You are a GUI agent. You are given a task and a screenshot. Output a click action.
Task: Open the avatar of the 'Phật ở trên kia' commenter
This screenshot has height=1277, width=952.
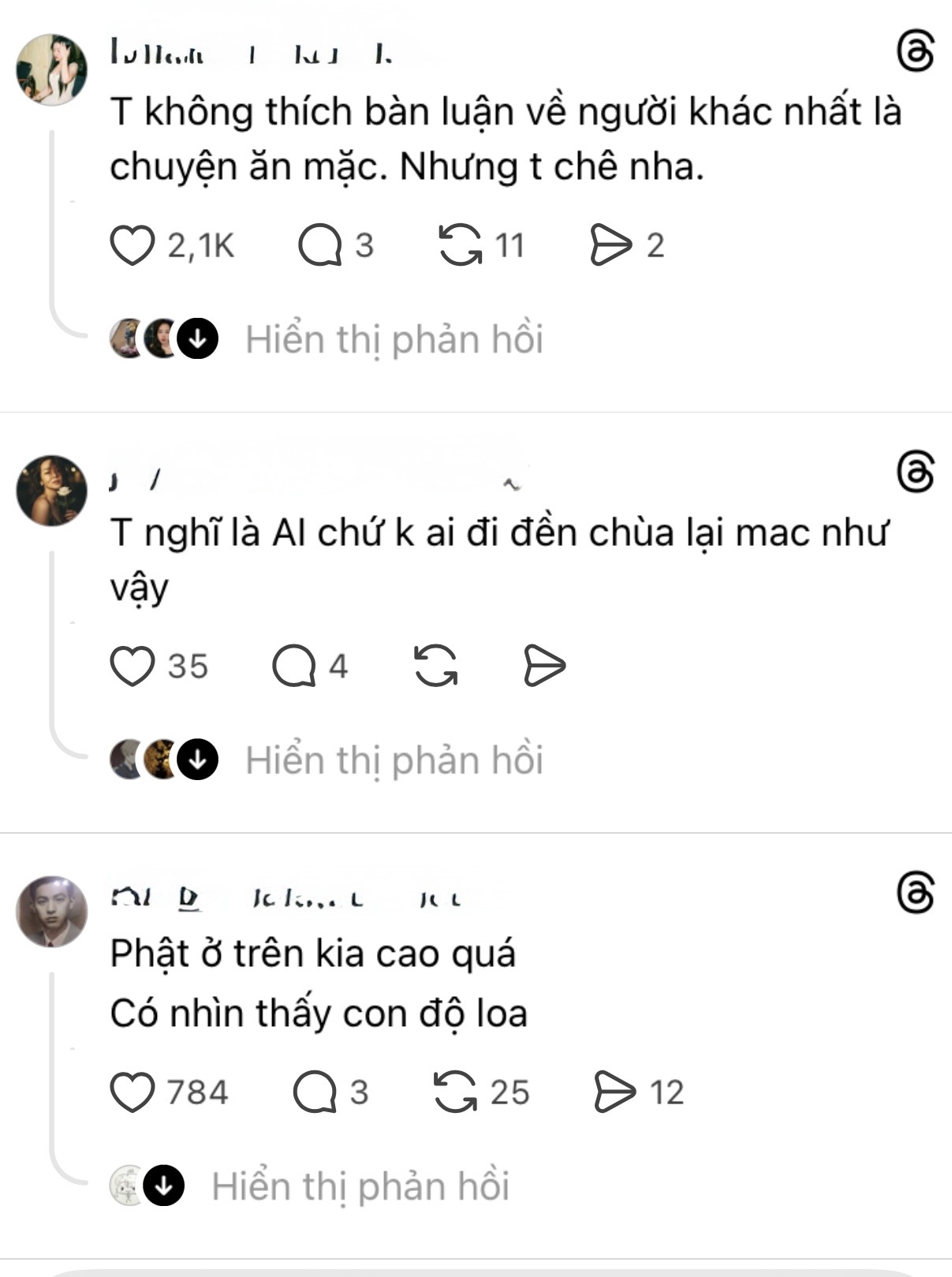pos(52,911)
